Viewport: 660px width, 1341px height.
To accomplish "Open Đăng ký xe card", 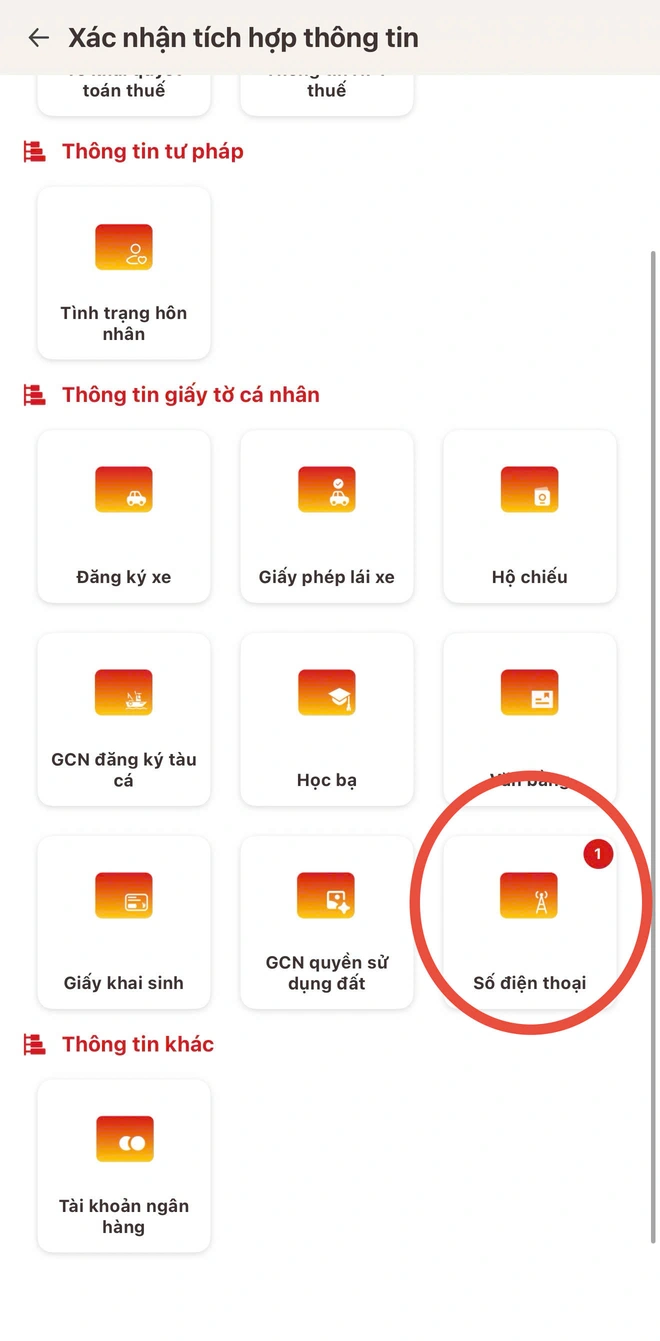I will (124, 516).
